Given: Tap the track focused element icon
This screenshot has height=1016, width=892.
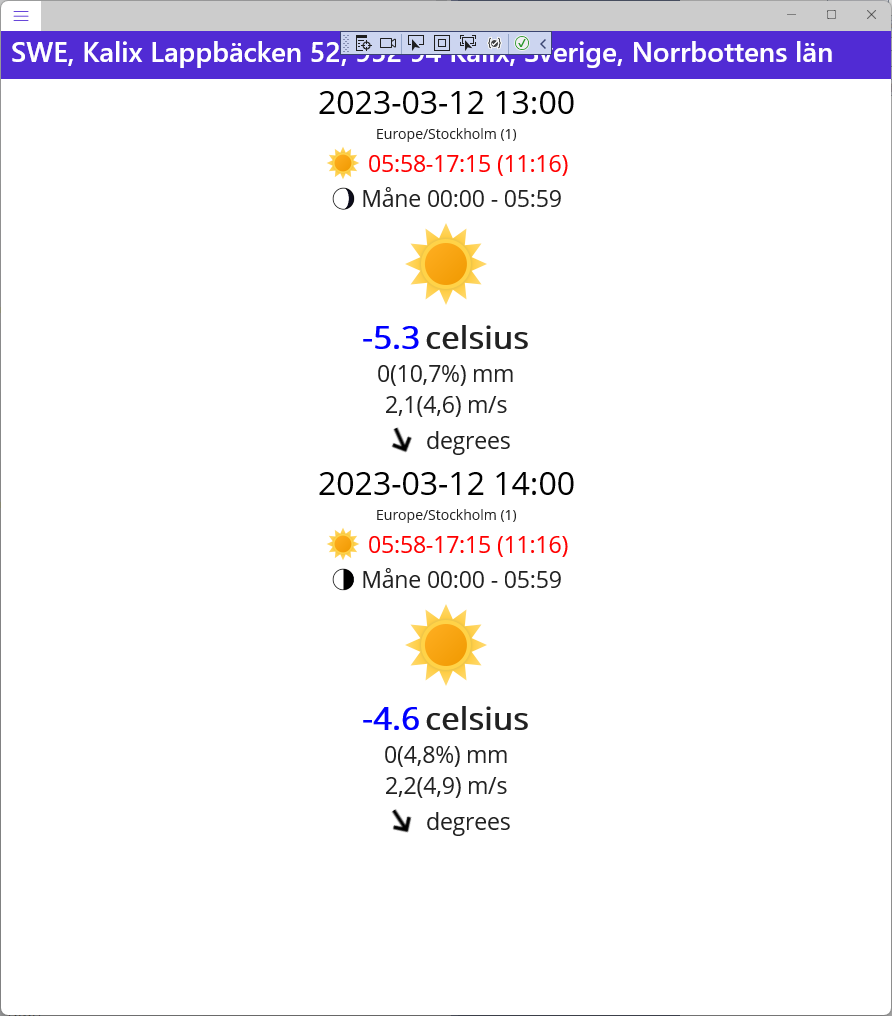Looking at the screenshot, I should [x=468, y=43].
